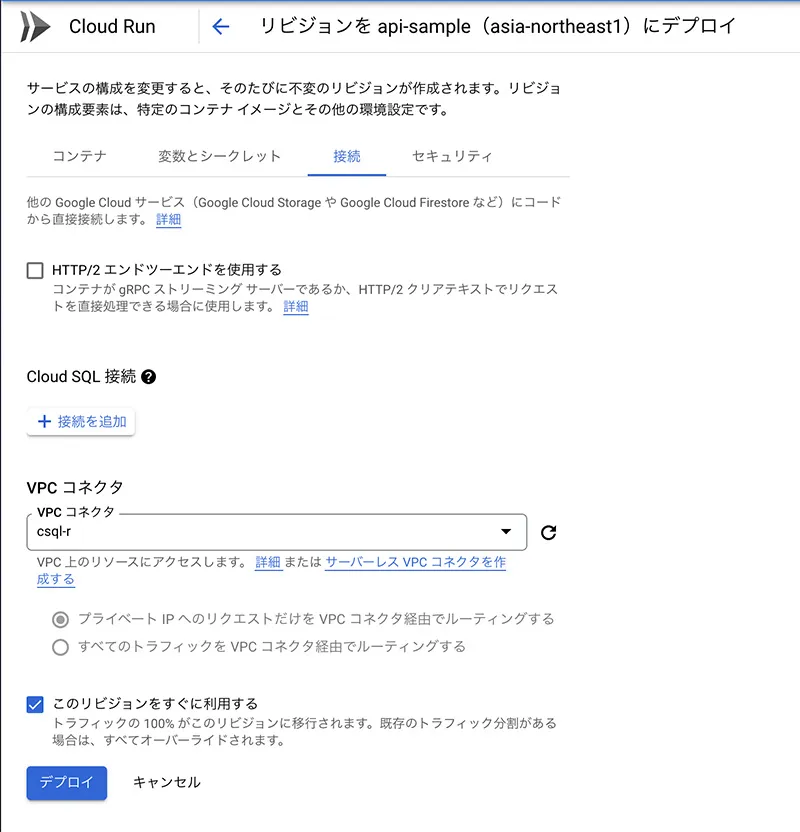Tap 接続を追加 button
The height and width of the screenshot is (832, 800).
click(x=81, y=422)
